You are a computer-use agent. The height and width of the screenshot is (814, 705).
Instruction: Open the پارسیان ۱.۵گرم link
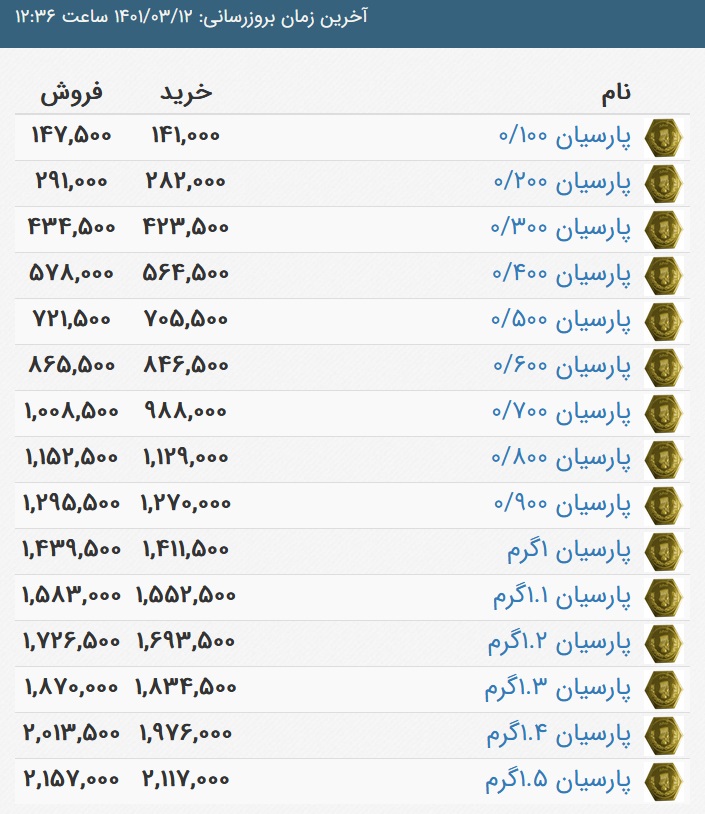(x=559, y=781)
